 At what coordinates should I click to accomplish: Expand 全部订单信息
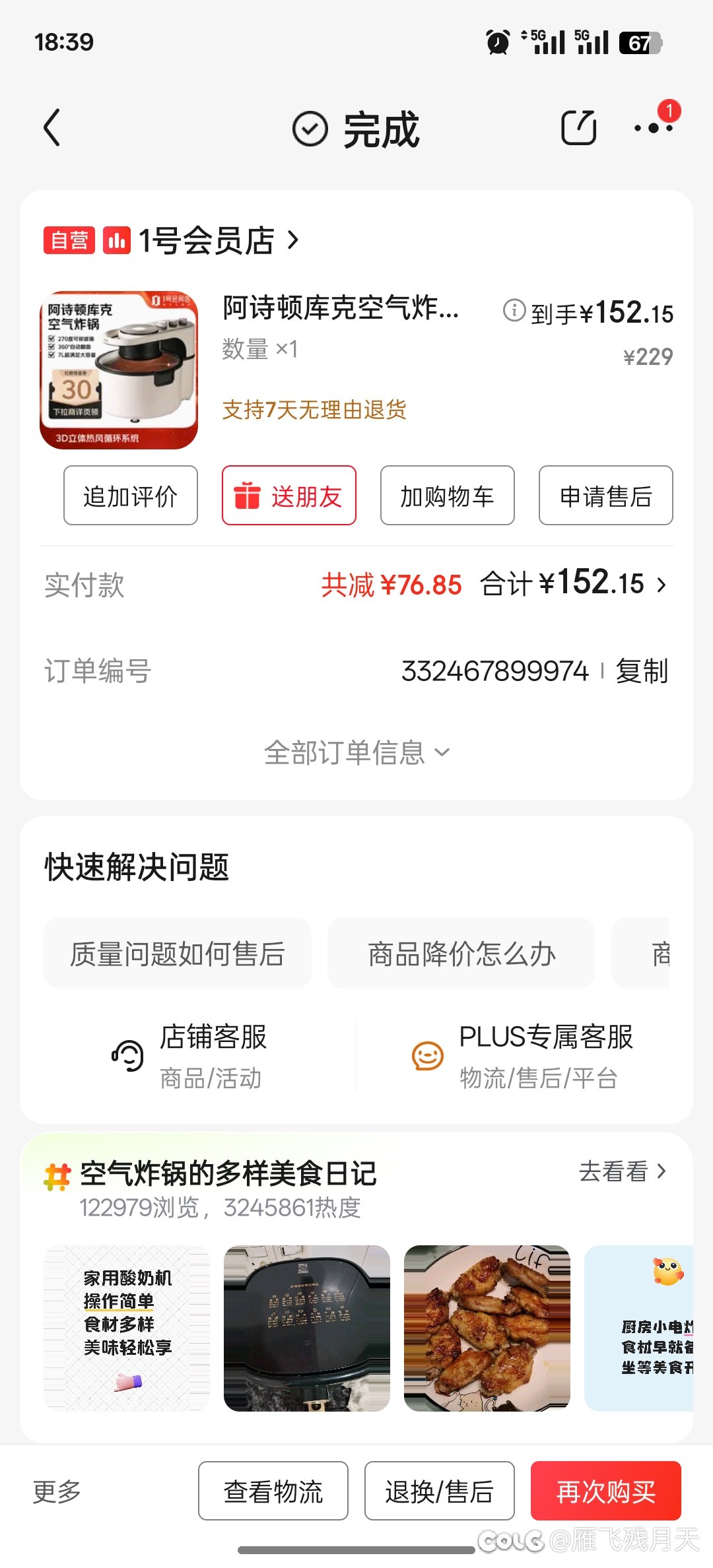point(356,752)
